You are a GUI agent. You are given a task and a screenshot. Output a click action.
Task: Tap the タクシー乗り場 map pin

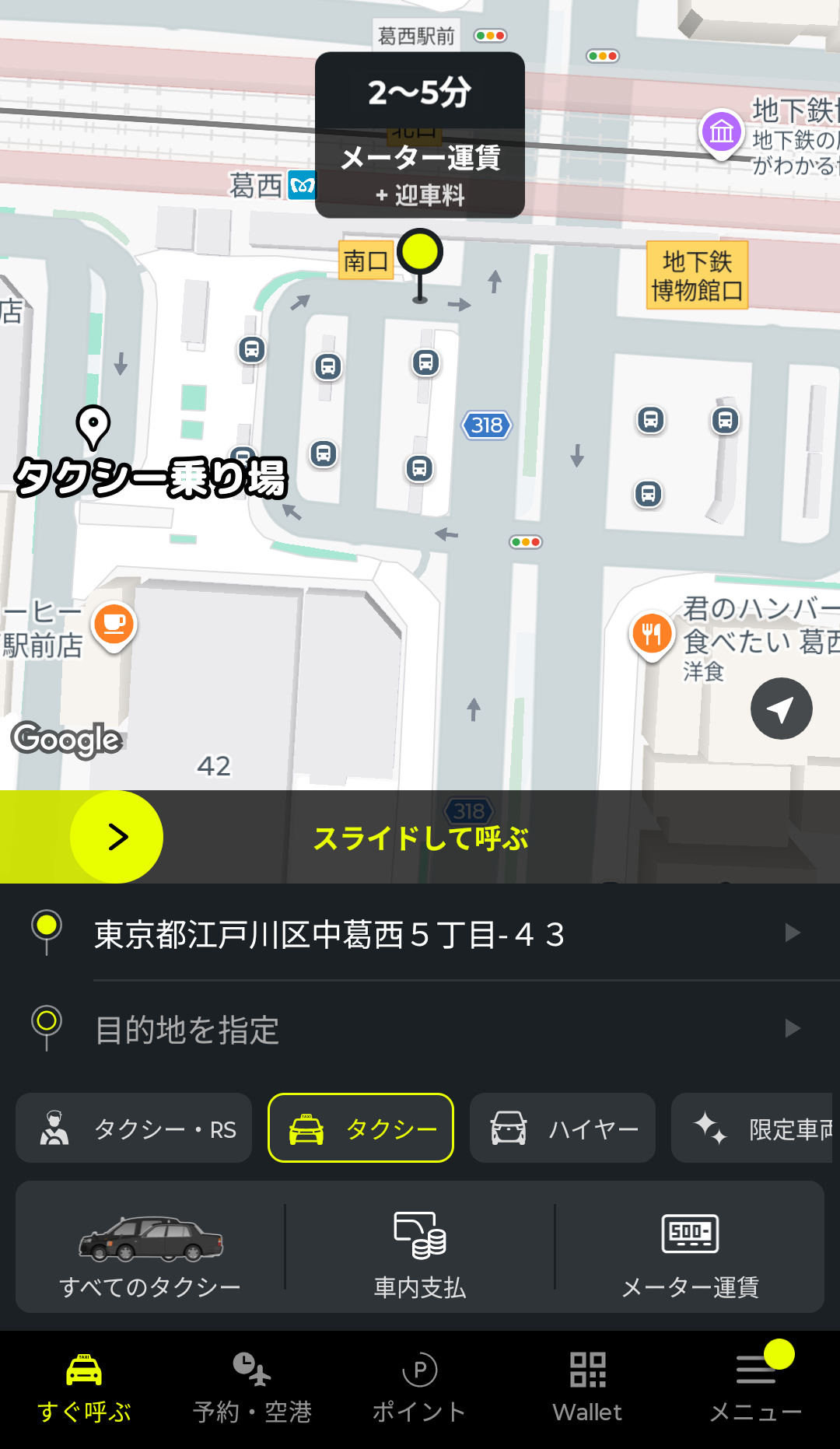point(93,427)
